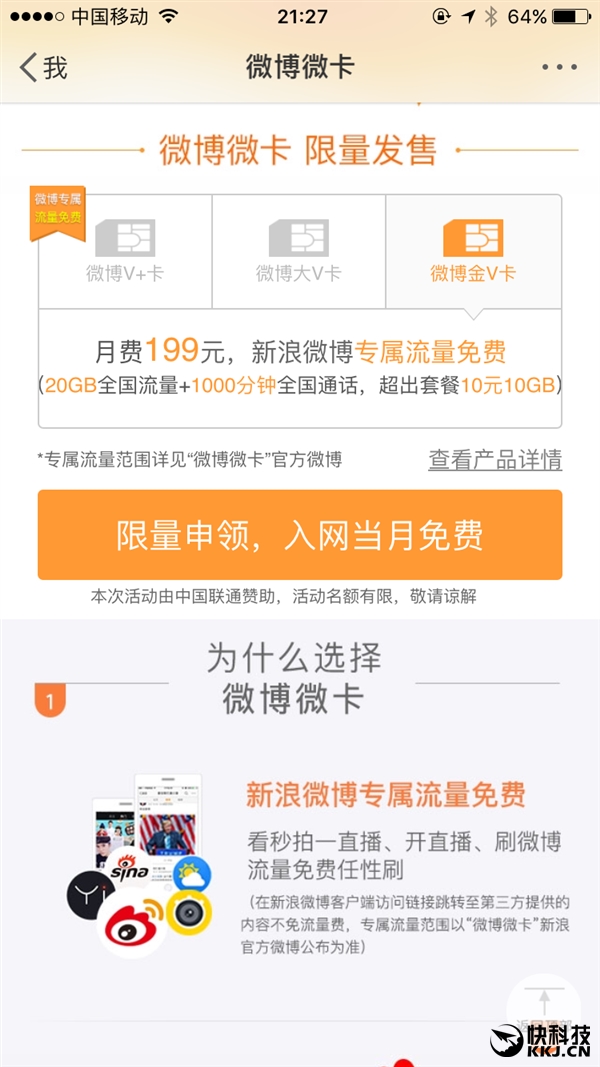Switch to the 微博大V卡 plan
The image size is (600, 1067).
(298, 252)
